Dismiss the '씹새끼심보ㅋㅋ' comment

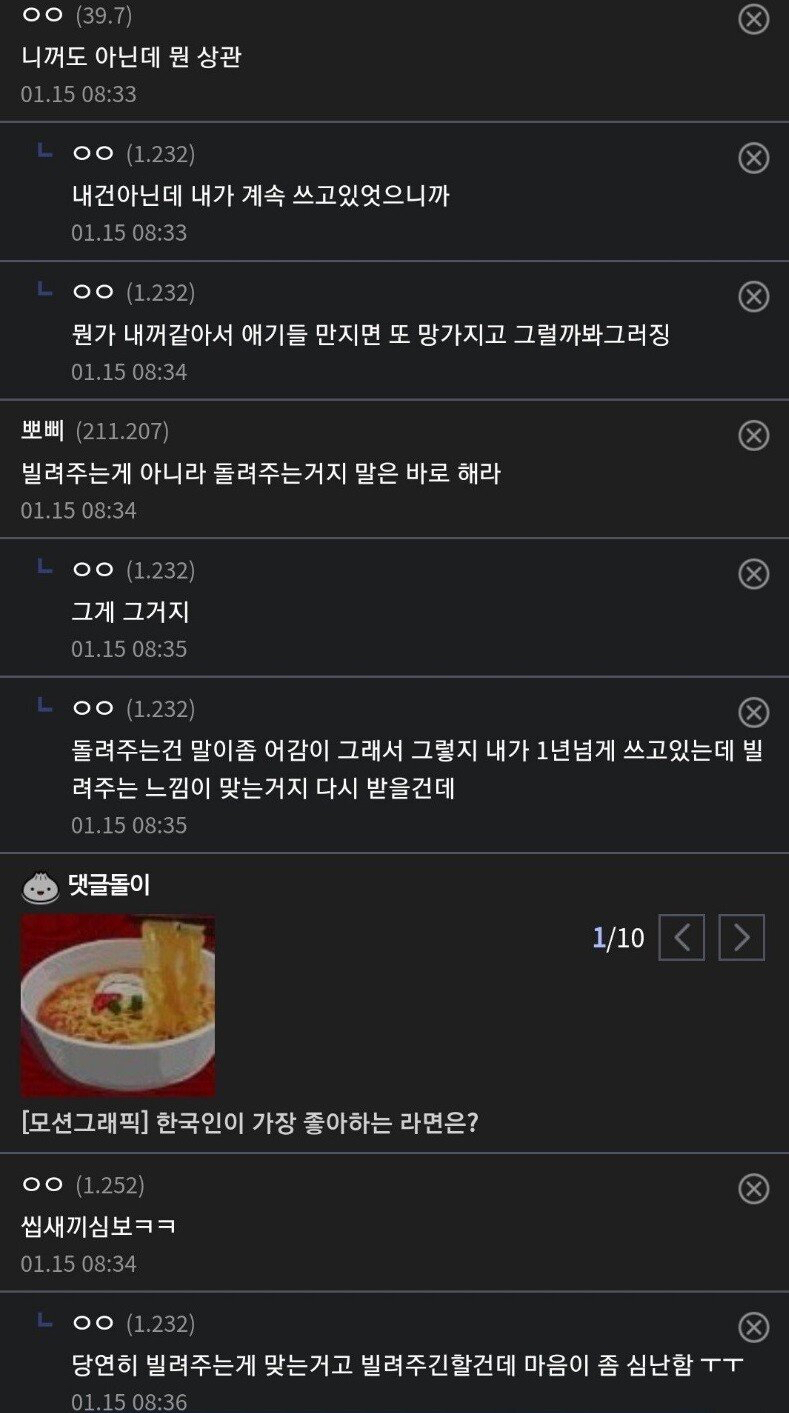[751, 1188]
